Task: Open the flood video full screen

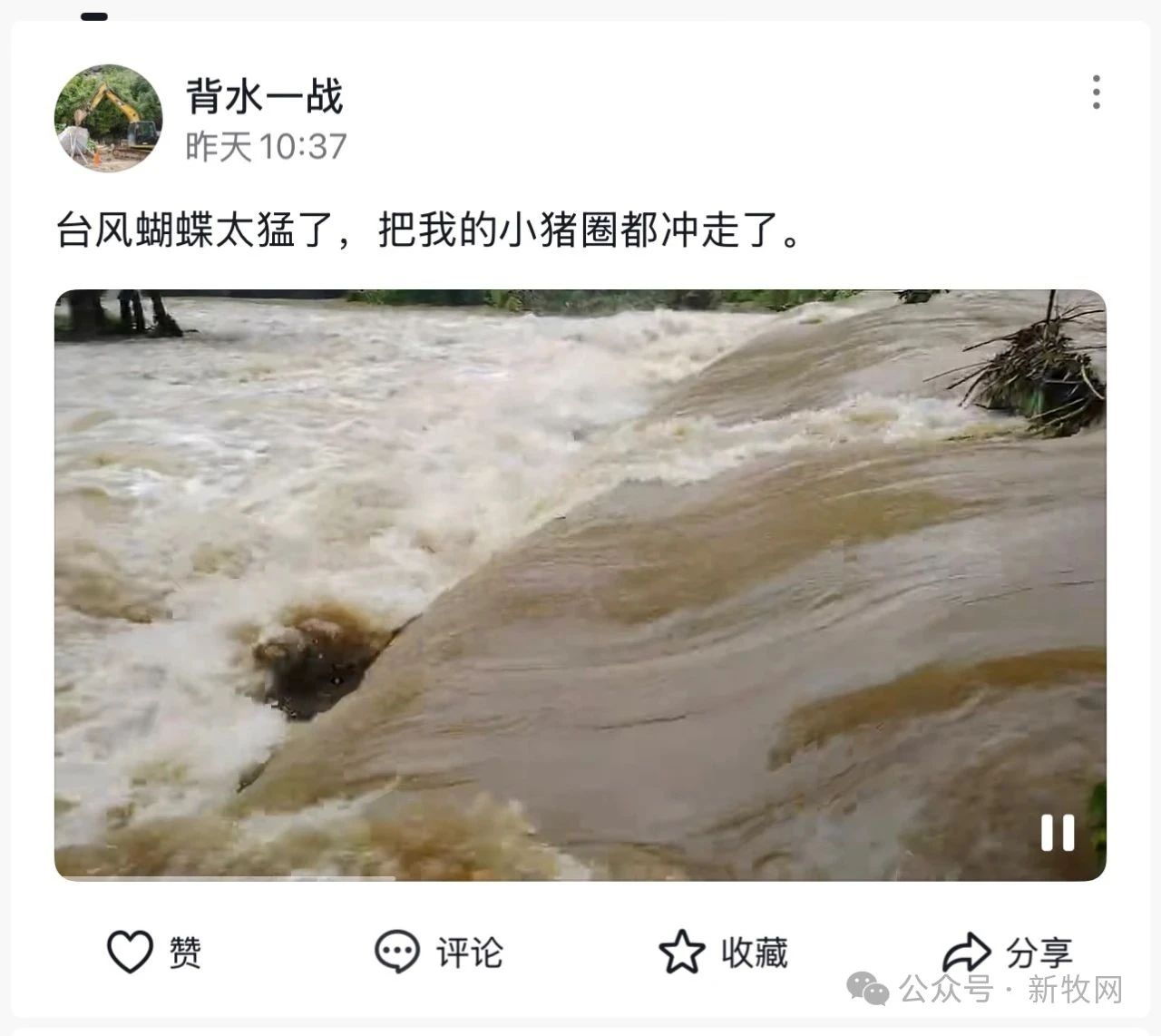Action: click(x=580, y=585)
